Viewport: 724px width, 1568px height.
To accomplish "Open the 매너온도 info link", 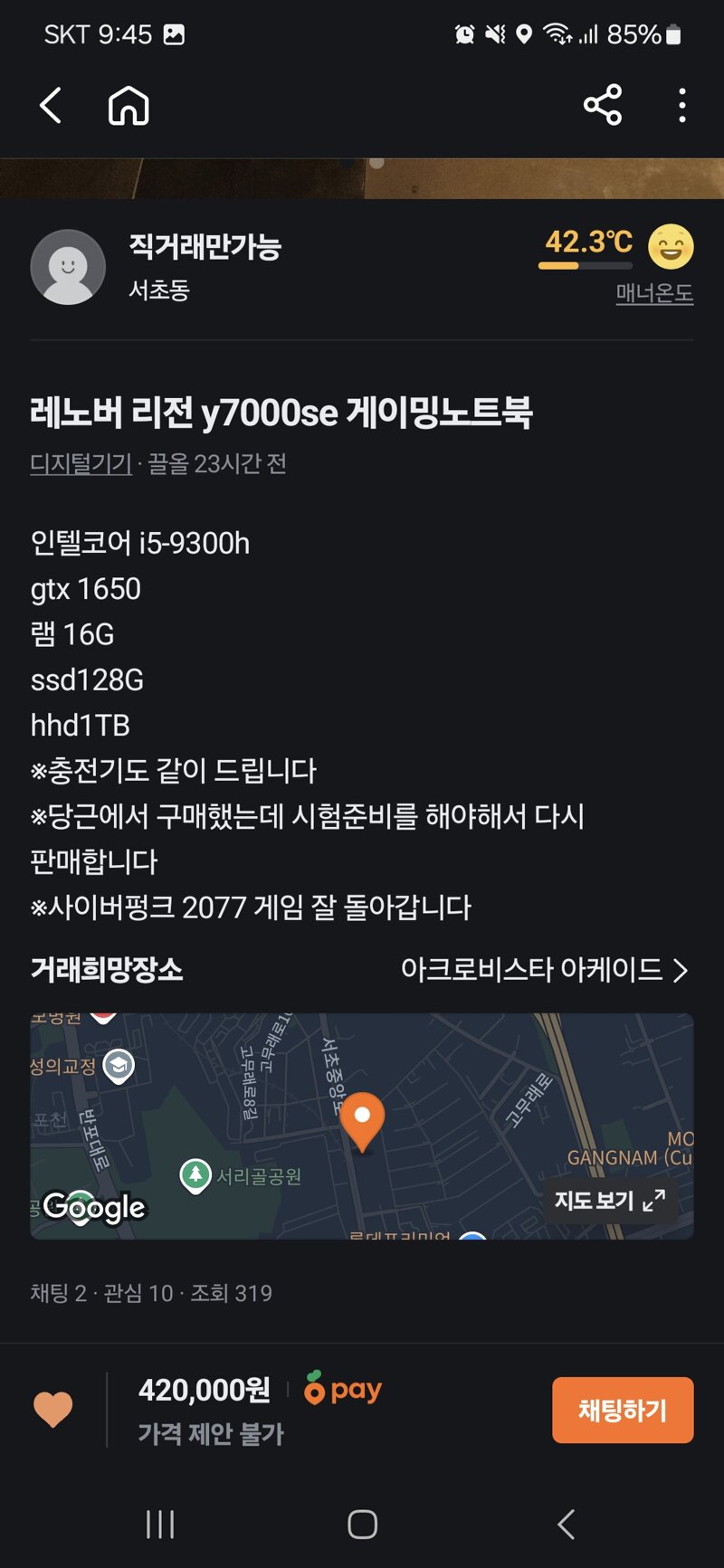I will point(654,293).
